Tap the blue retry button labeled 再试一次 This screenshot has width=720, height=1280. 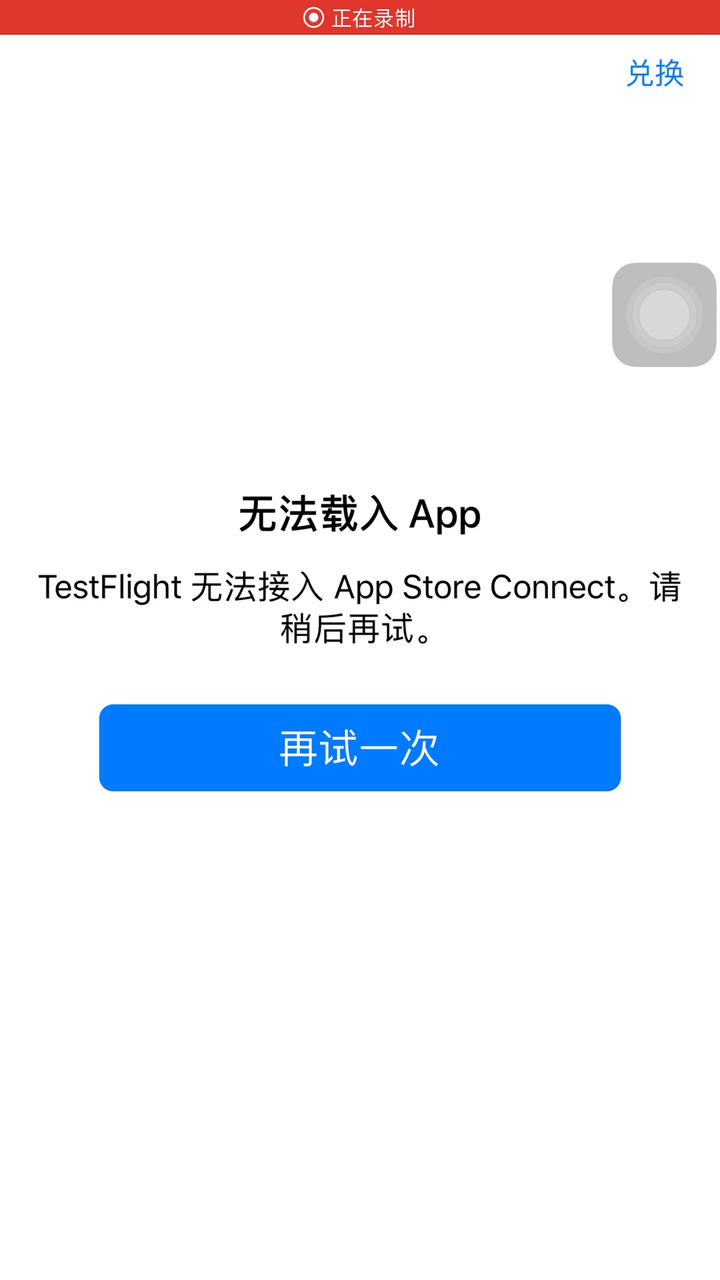[x=359, y=747]
